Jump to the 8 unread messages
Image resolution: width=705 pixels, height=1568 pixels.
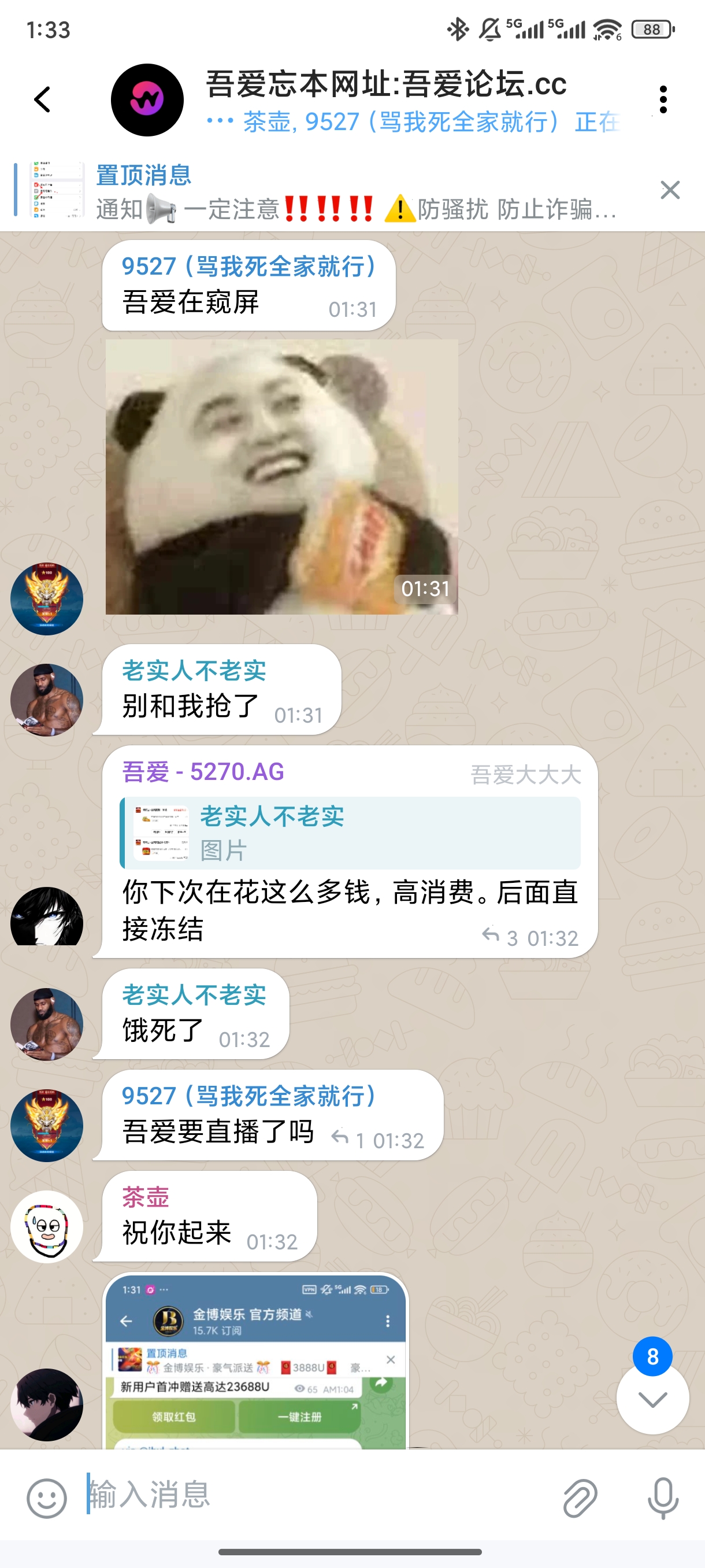tap(652, 1398)
